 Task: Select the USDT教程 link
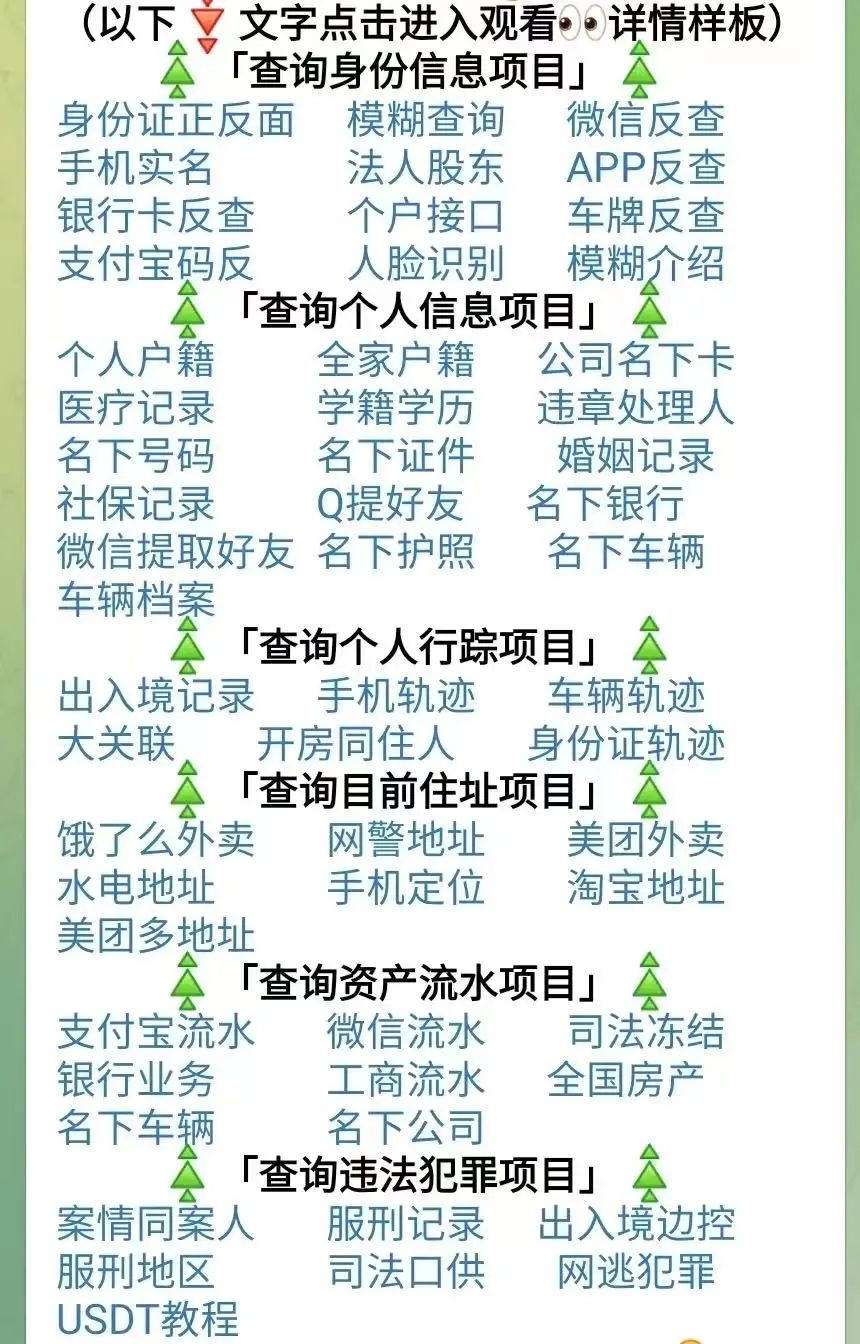[x=148, y=1319]
